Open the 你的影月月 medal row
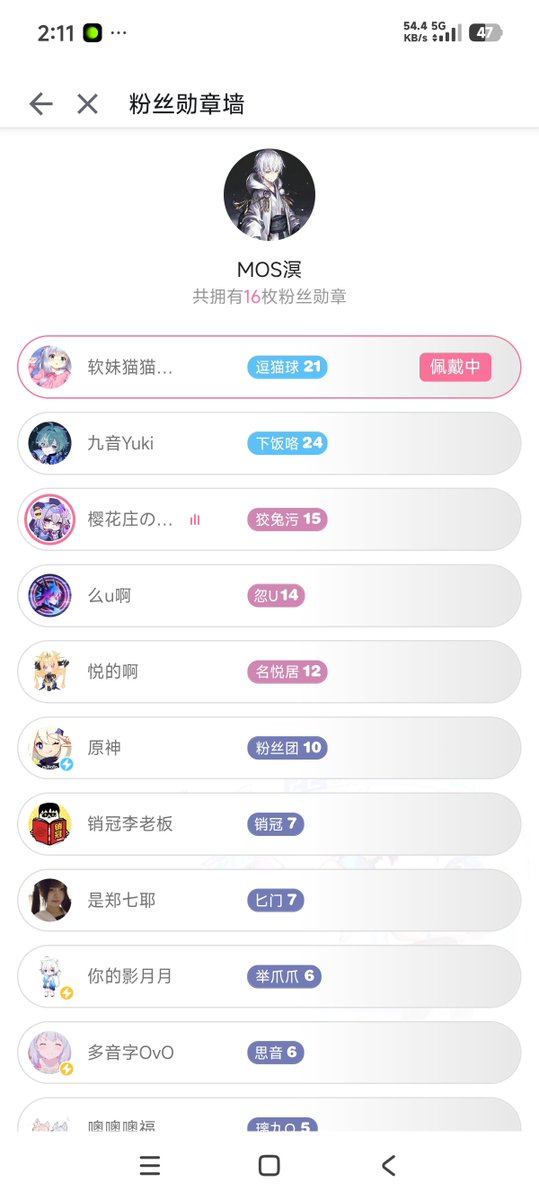 pos(269,976)
